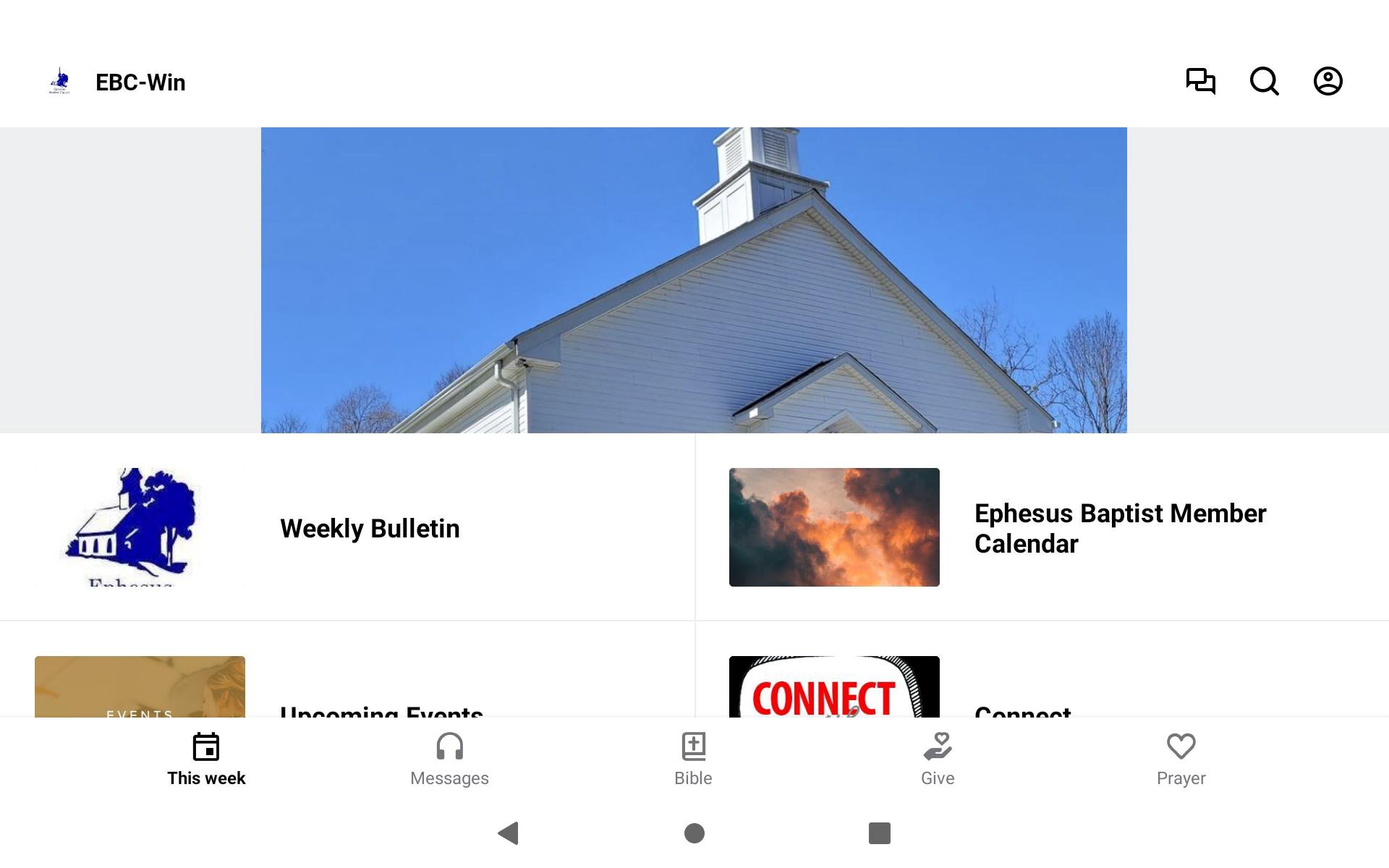Open search in the top bar
The width and height of the screenshot is (1389, 868).
(x=1264, y=81)
